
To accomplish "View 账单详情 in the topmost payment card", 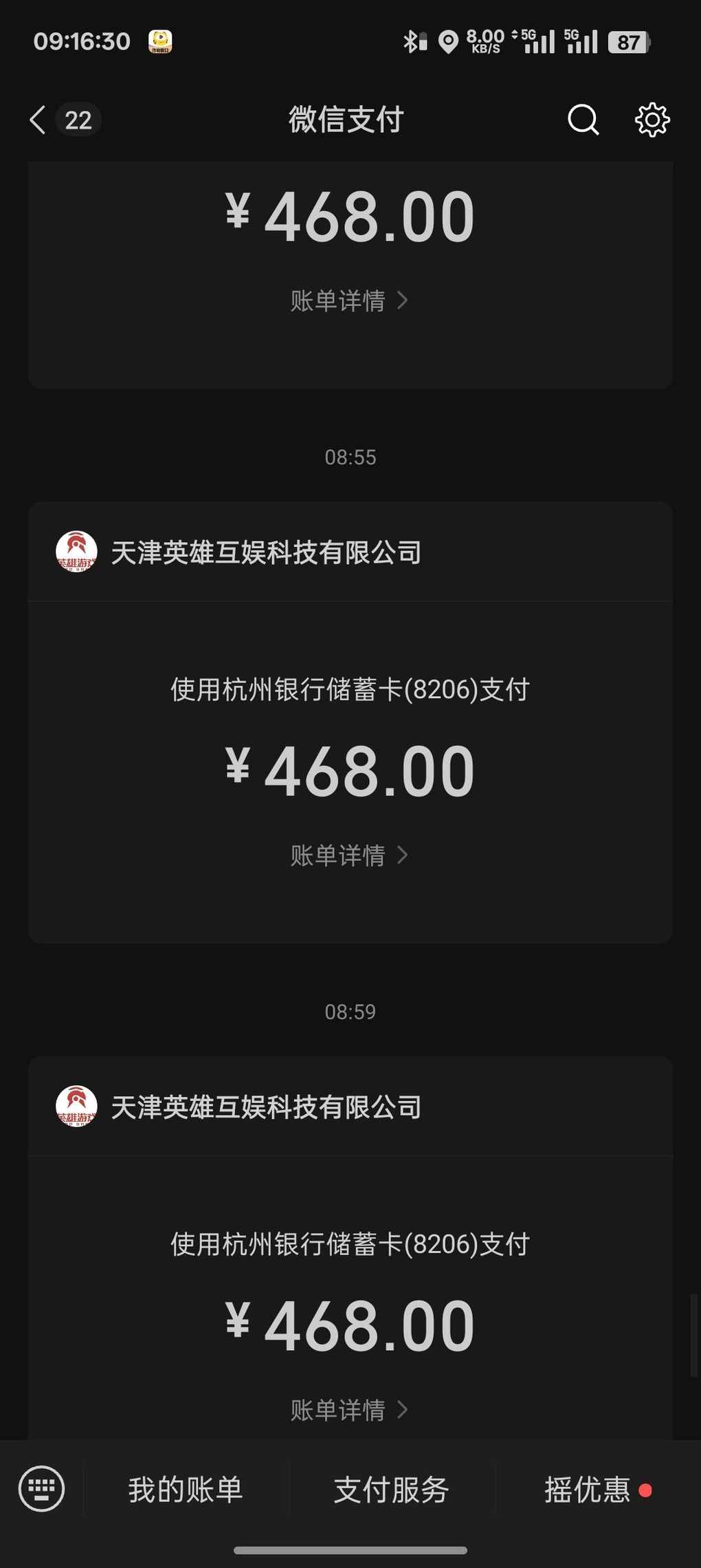I will coord(349,301).
